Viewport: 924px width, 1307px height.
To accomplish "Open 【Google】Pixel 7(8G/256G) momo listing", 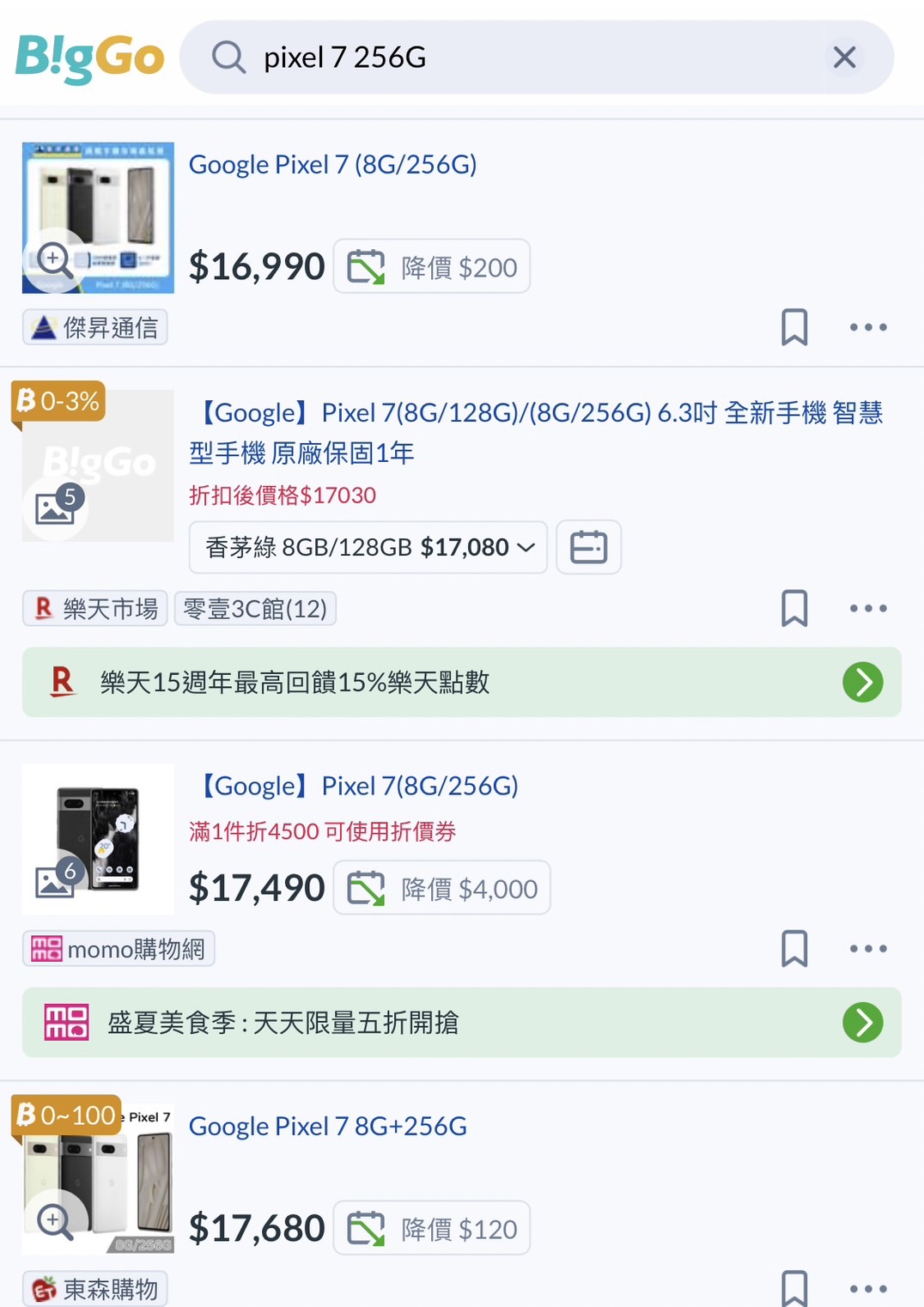I will tap(359, 786).
